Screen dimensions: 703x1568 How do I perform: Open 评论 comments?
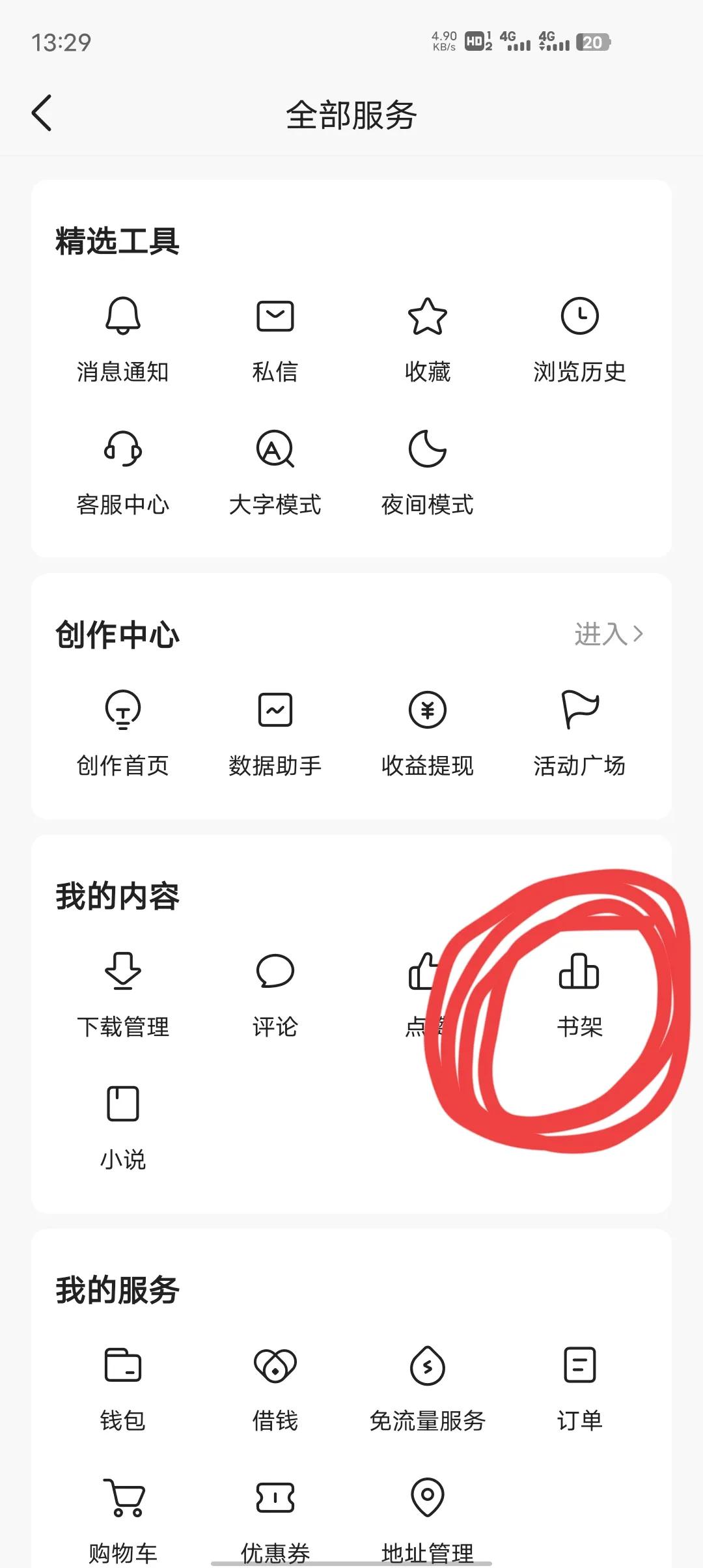pyautogui.click(x=275, y=996)
